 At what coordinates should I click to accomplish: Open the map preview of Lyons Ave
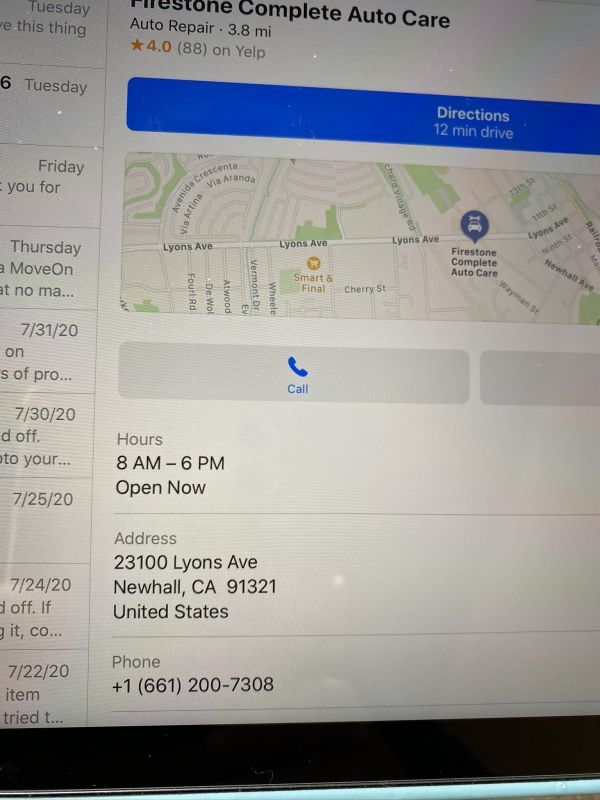[x=360, y=237]
